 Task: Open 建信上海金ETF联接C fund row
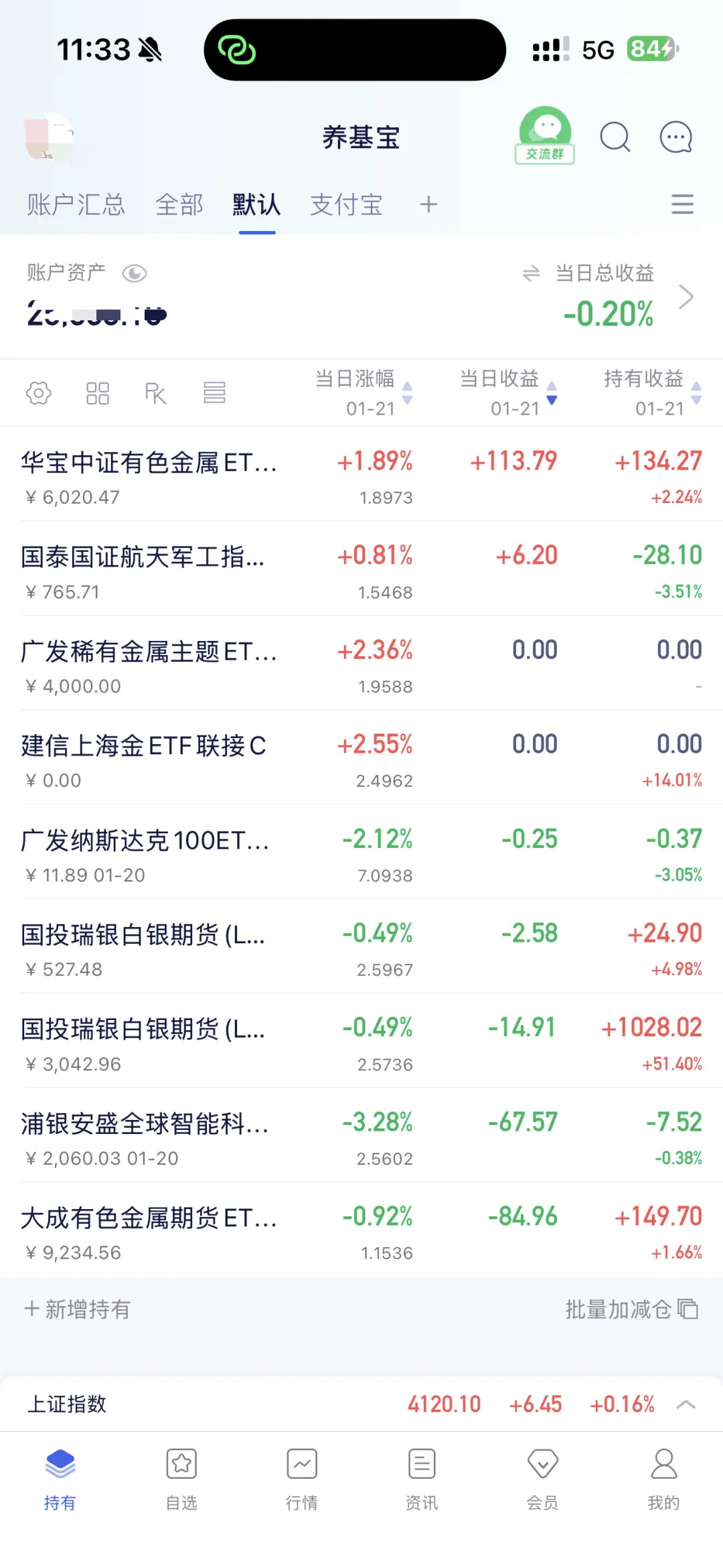(x=361, y=757)
